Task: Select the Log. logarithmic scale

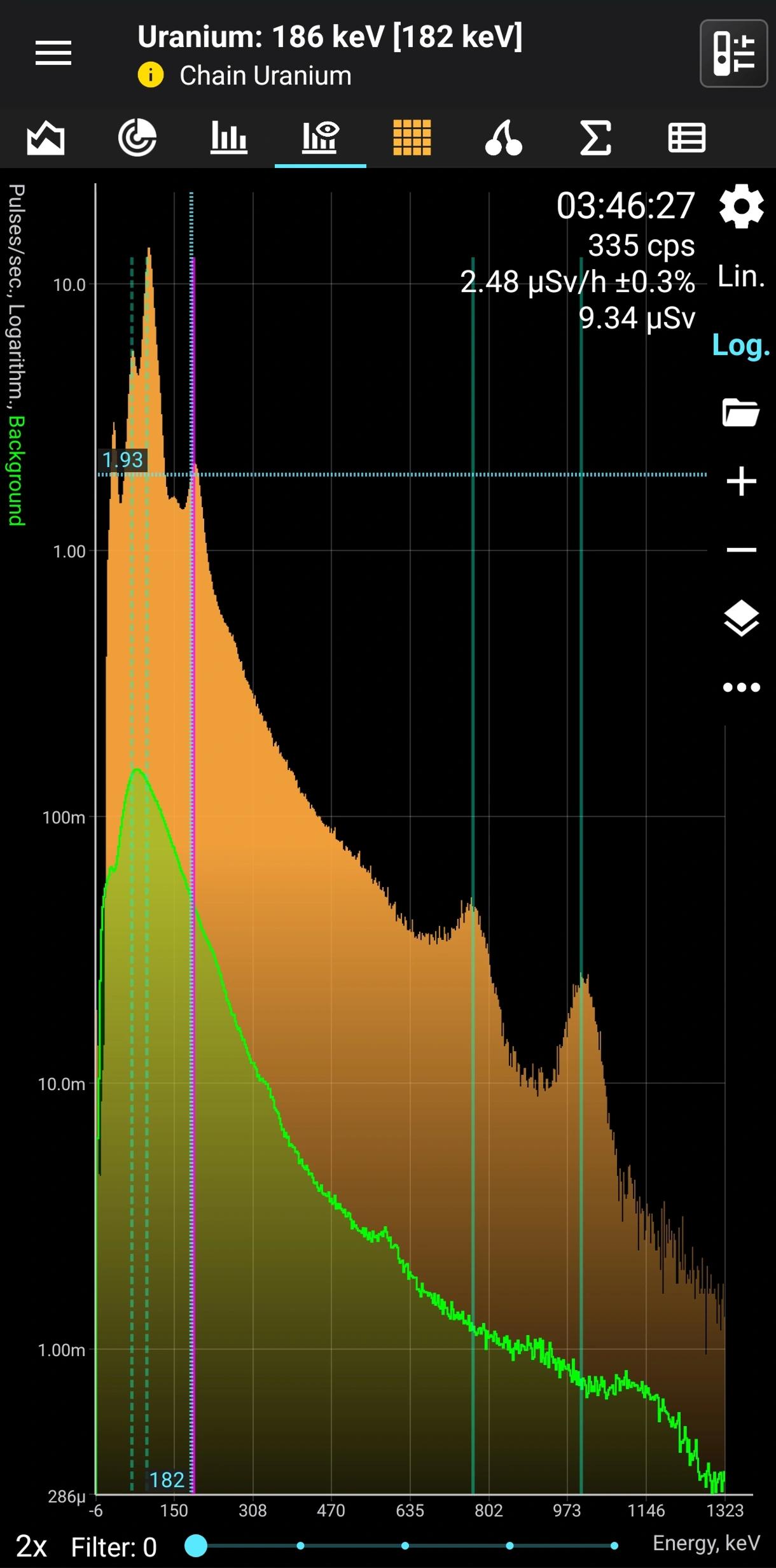Action: (x=742, y=346)
